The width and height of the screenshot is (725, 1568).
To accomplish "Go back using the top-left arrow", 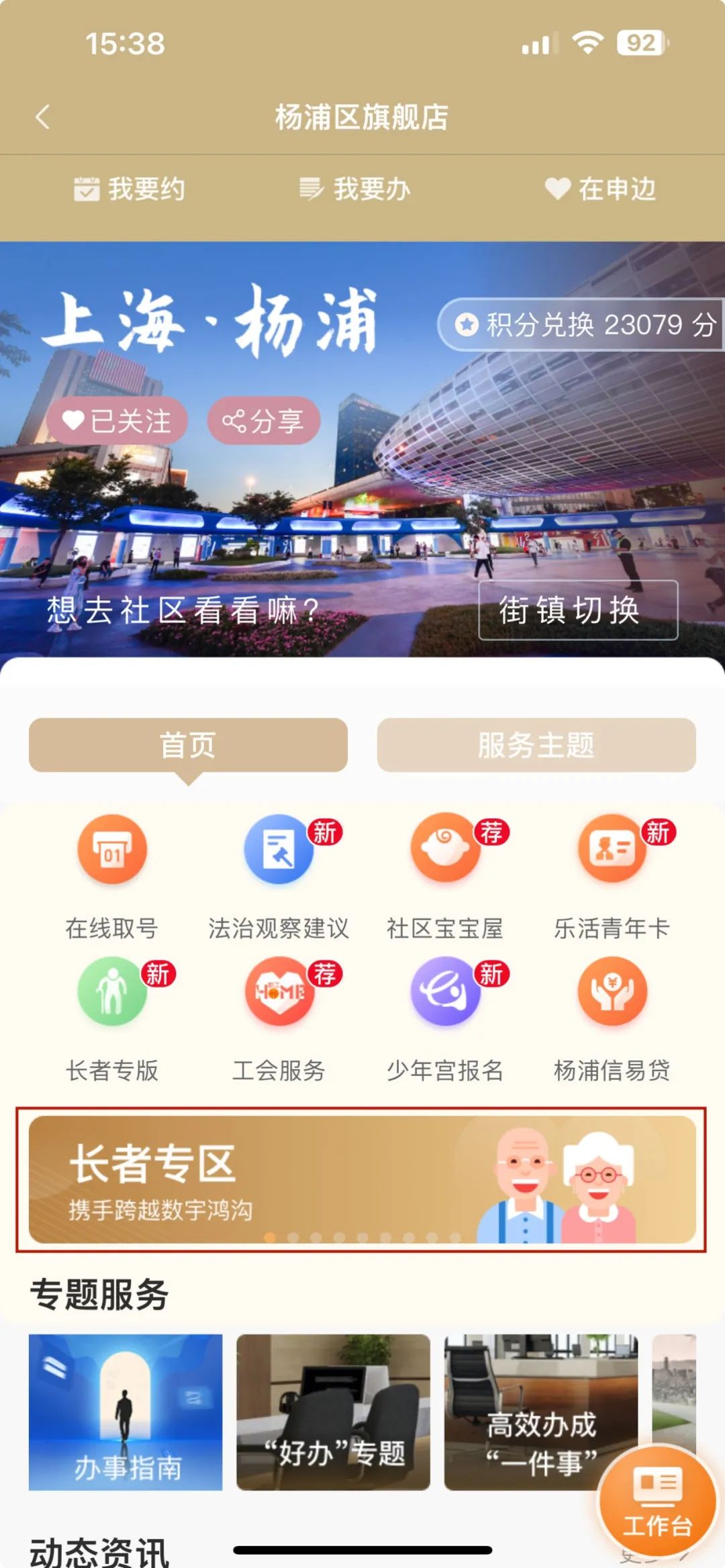I will coord(43,117).
